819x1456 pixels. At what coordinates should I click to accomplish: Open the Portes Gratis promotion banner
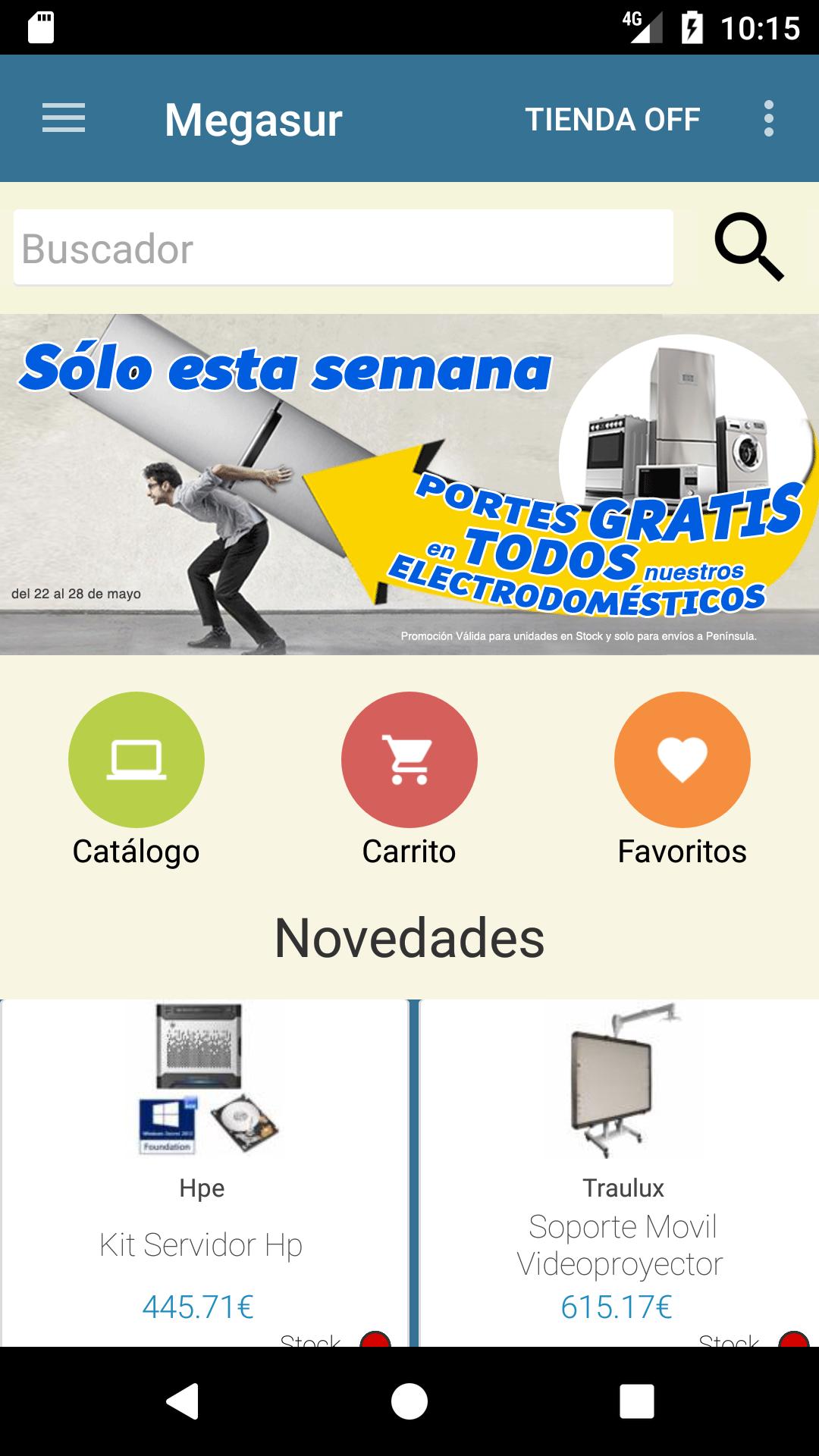(409, 484)
